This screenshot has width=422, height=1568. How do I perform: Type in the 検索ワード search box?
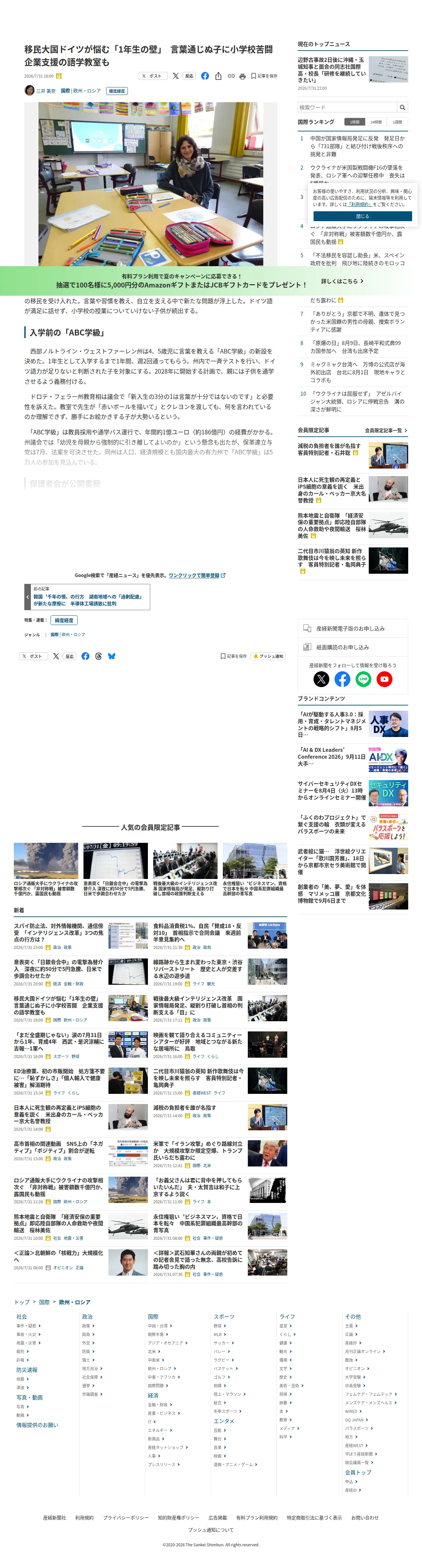pyautogui.click(x=347, y=107)
